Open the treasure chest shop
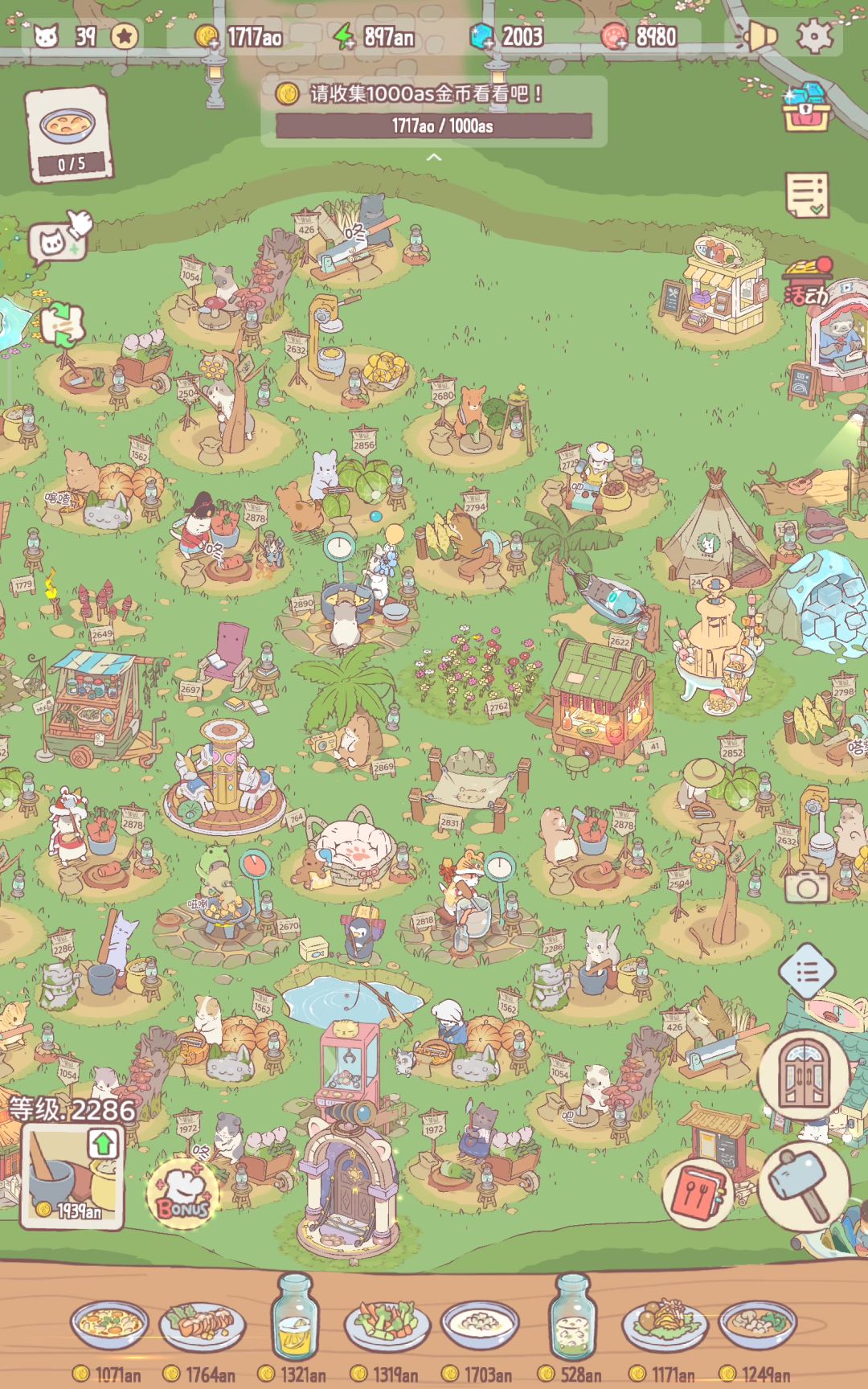The width and height of the screenshot is (868, 1389). [806, 109]
